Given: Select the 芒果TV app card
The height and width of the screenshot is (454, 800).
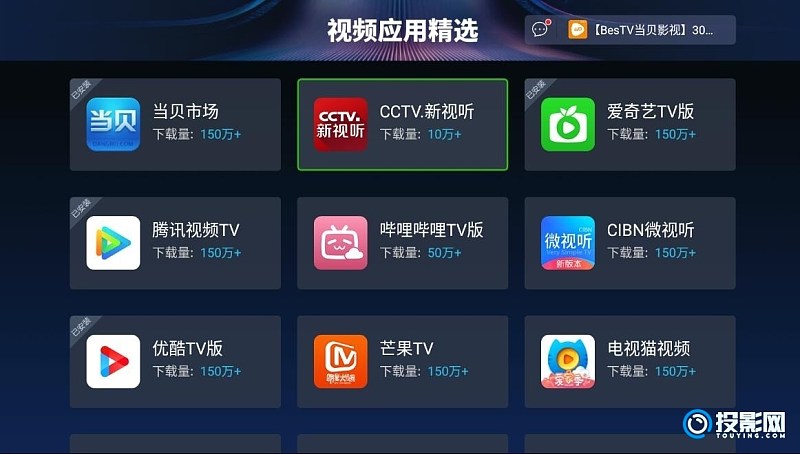Looking at the screenshot, I should [402, 361].
